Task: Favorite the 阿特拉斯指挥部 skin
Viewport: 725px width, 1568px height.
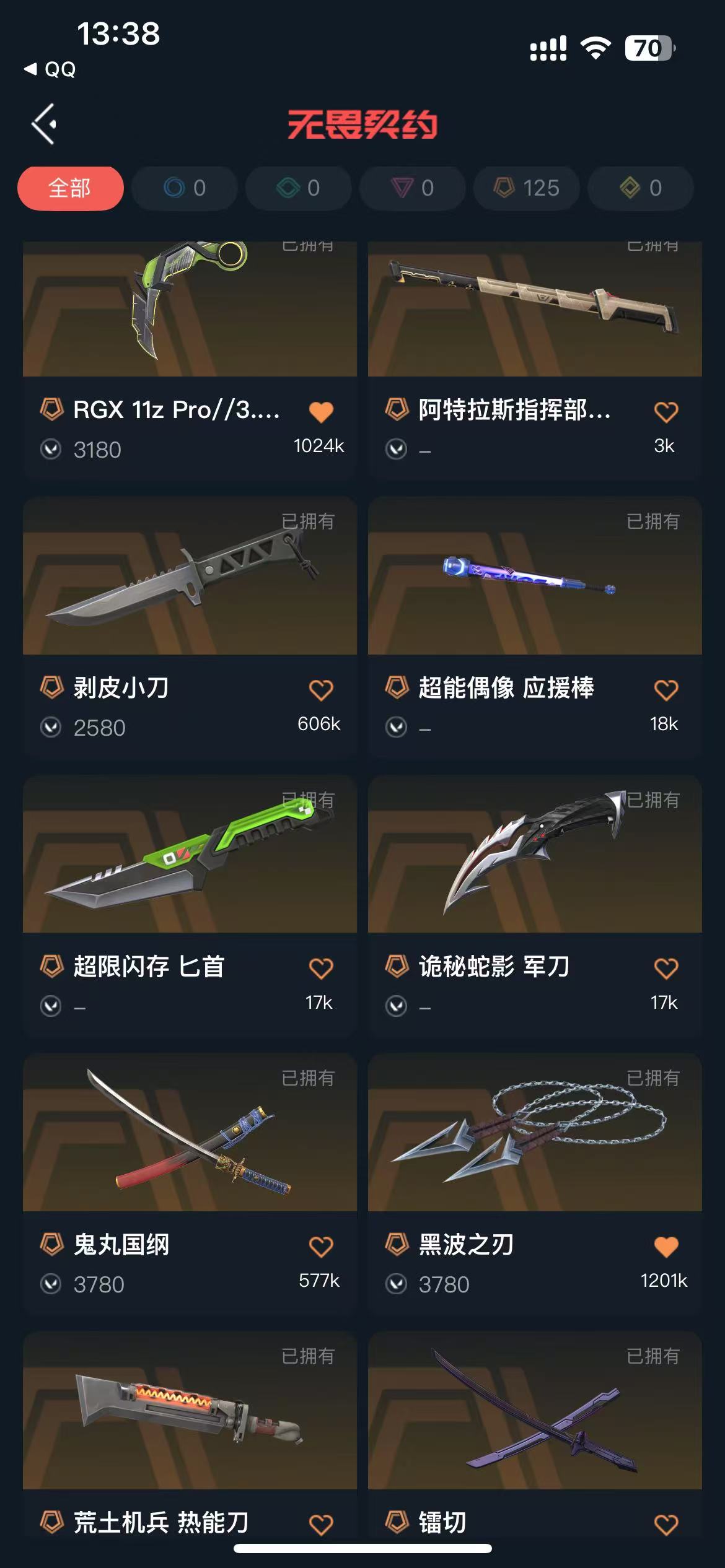Action: click(666, 412)
